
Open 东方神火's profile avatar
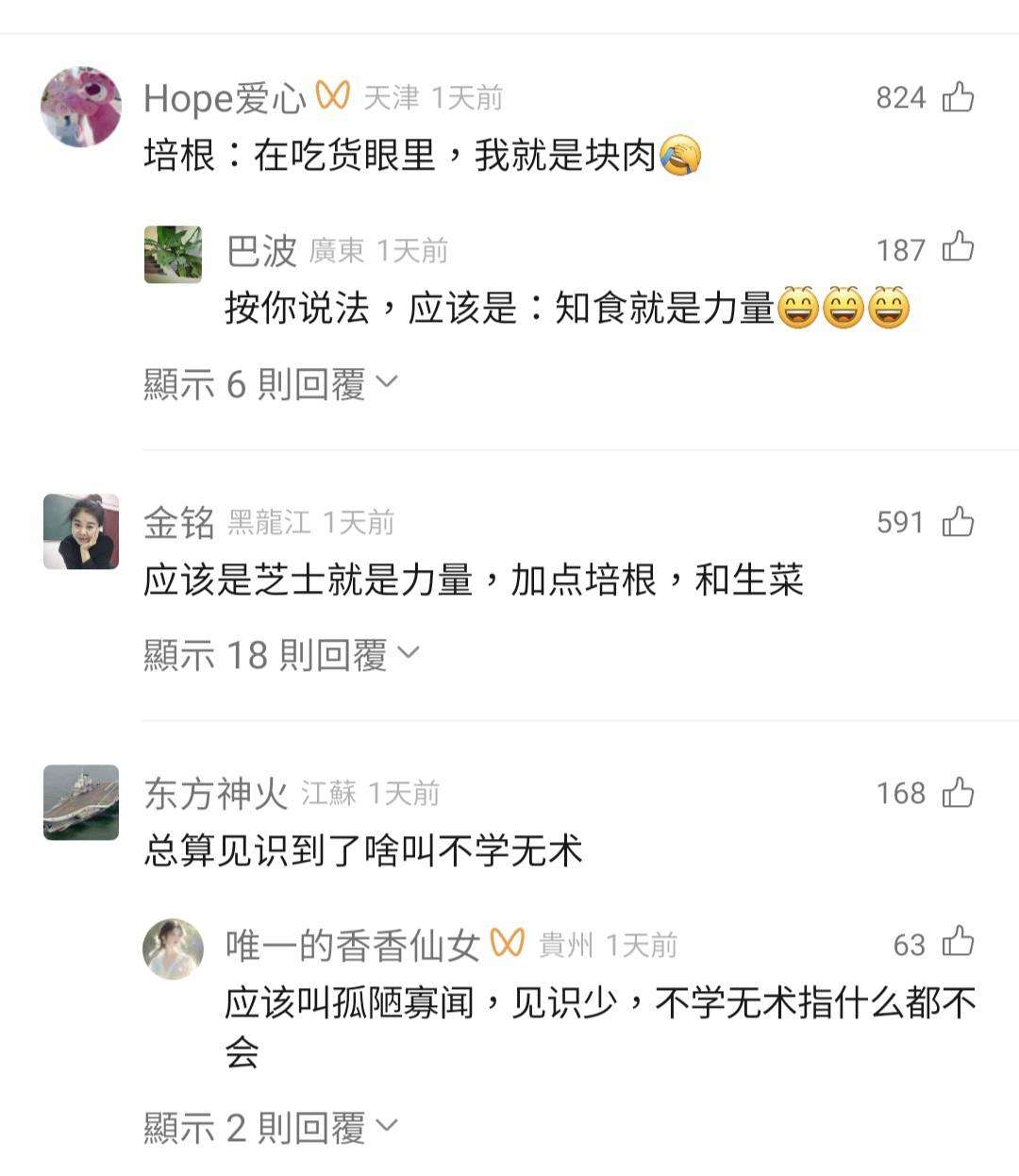(x=82, y=802)
